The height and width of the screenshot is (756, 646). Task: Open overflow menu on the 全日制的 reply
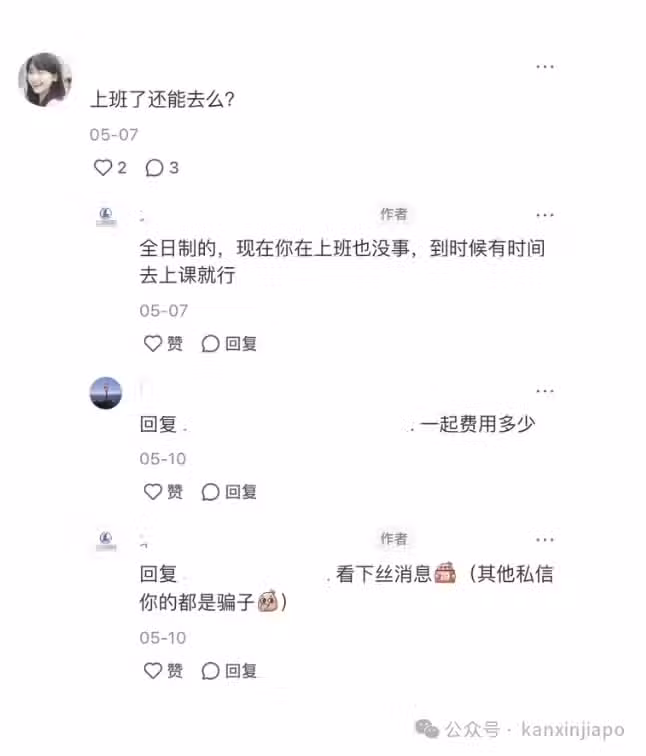(544, 215)
